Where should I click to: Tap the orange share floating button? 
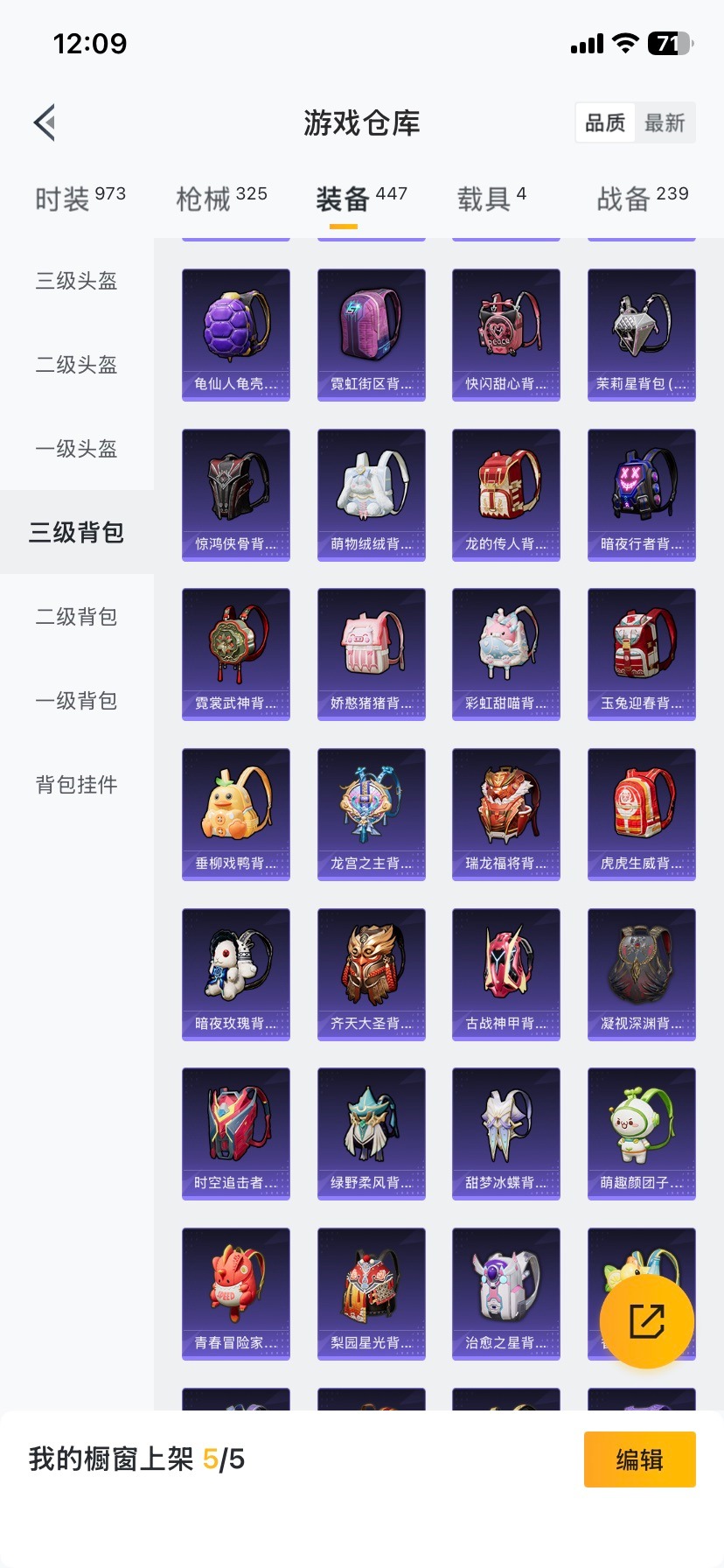click(644, 1322)
